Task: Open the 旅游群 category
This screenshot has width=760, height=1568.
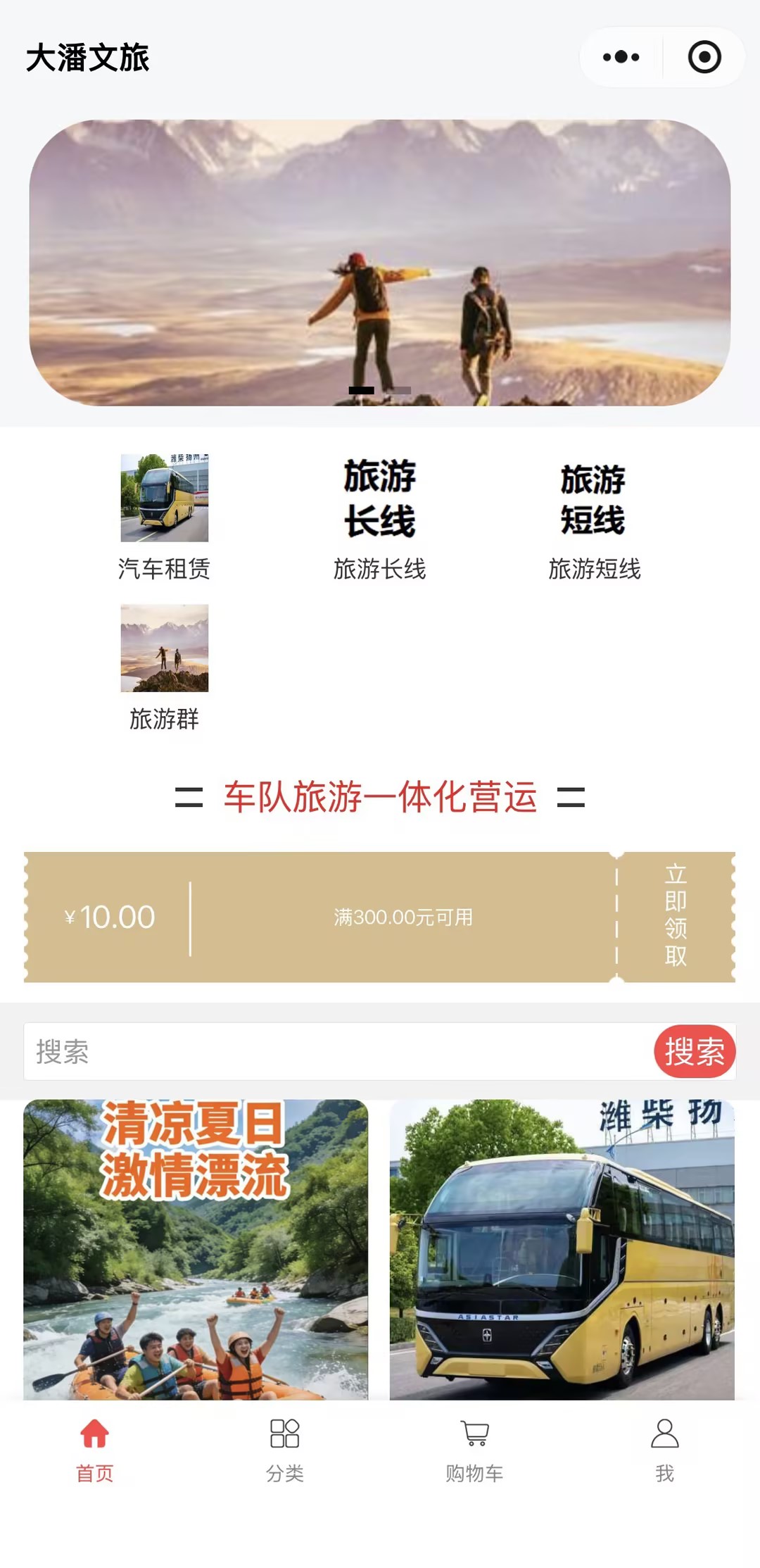Action: [x=164, y=667]
